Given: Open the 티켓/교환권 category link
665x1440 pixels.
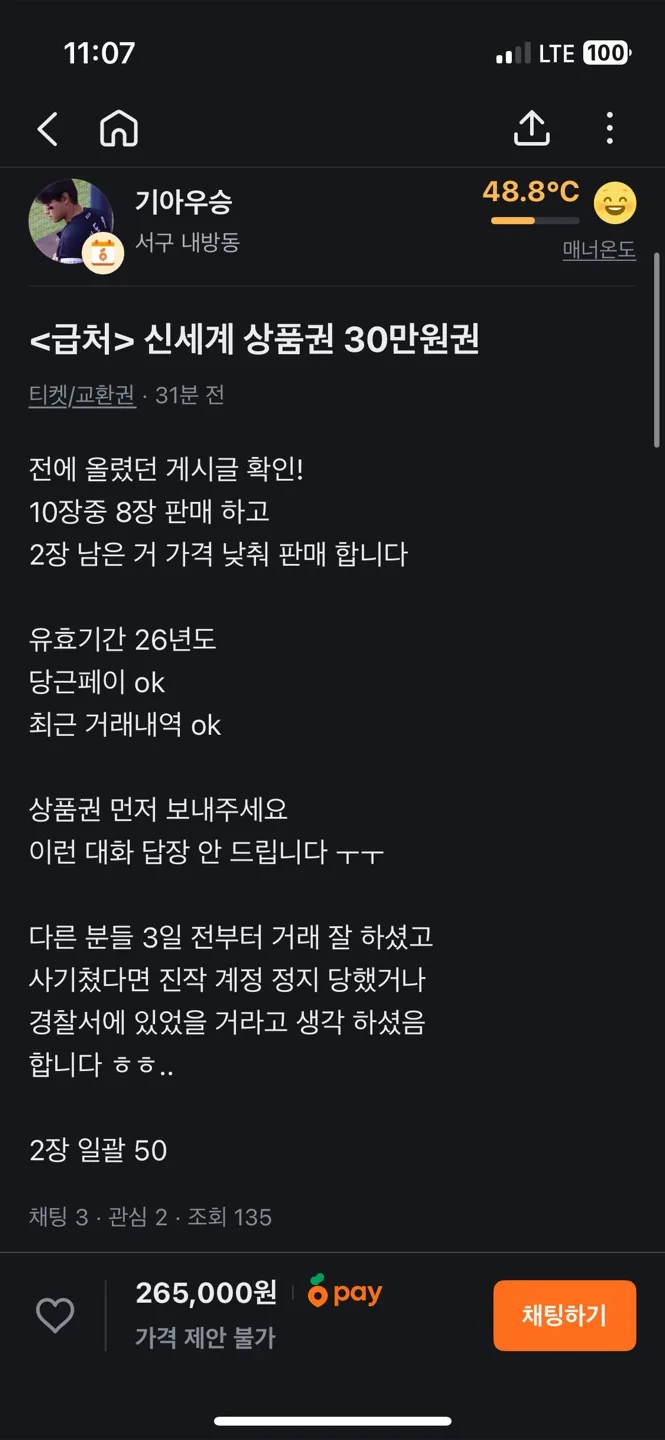Looking at the screenshot, I should pyautogui.click(x=82, y=396).
